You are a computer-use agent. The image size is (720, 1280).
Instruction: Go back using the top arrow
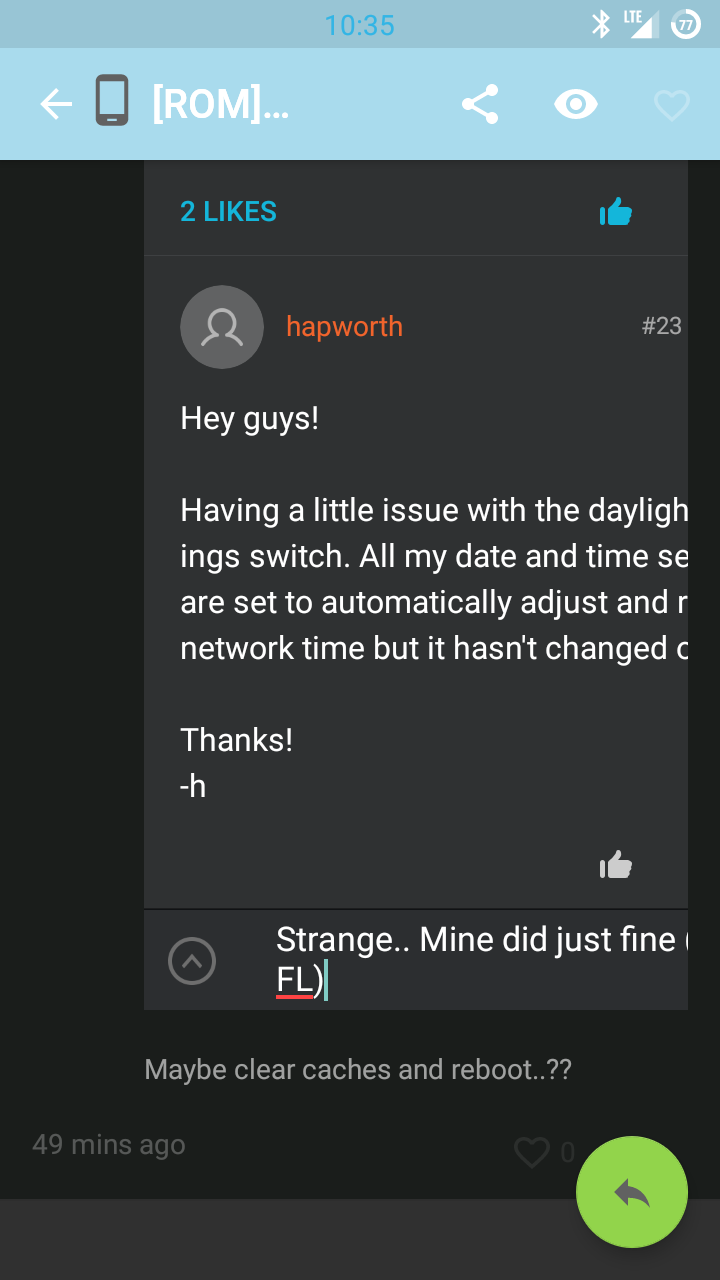click(x=56, y=104)
